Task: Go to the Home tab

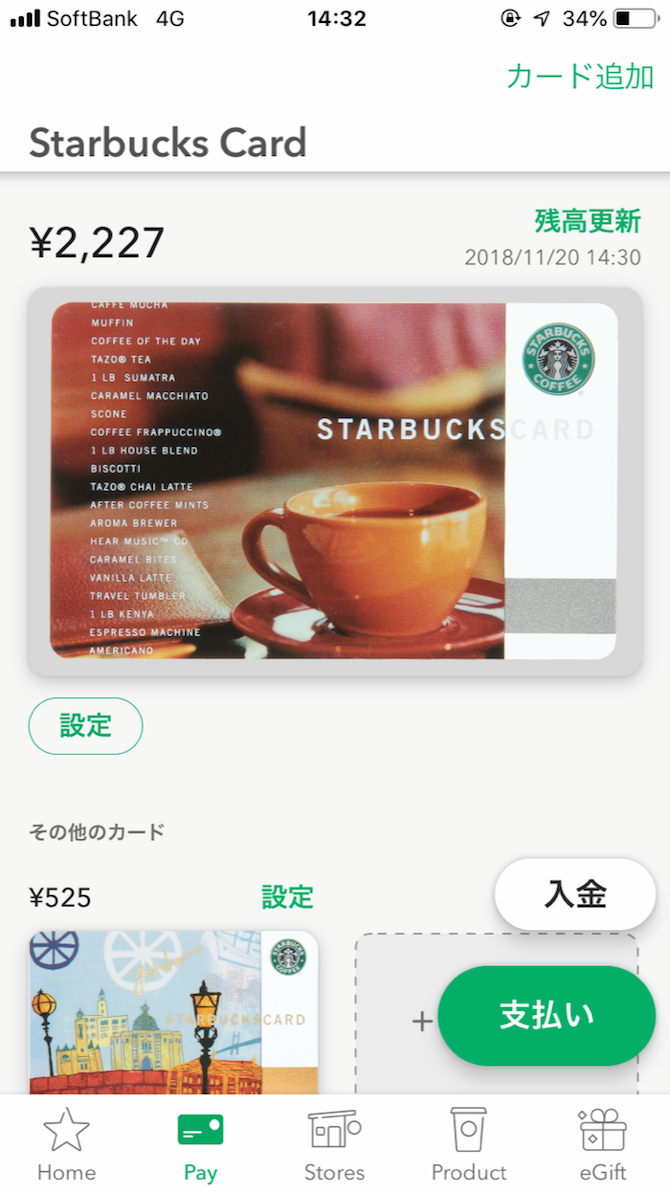Action: pos(67,1144)
